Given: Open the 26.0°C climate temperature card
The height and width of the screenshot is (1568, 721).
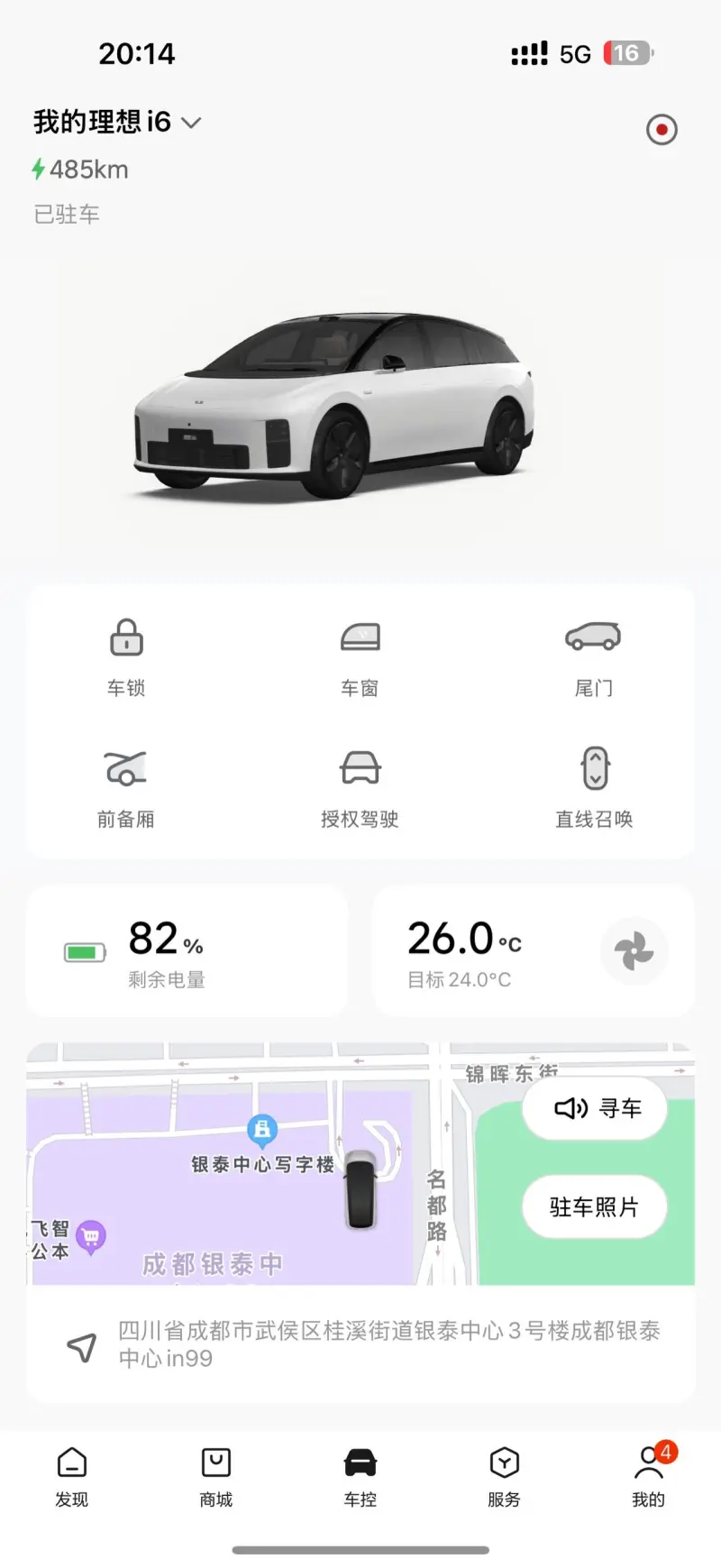Looking at the screenshot, I should pos(478,951).
